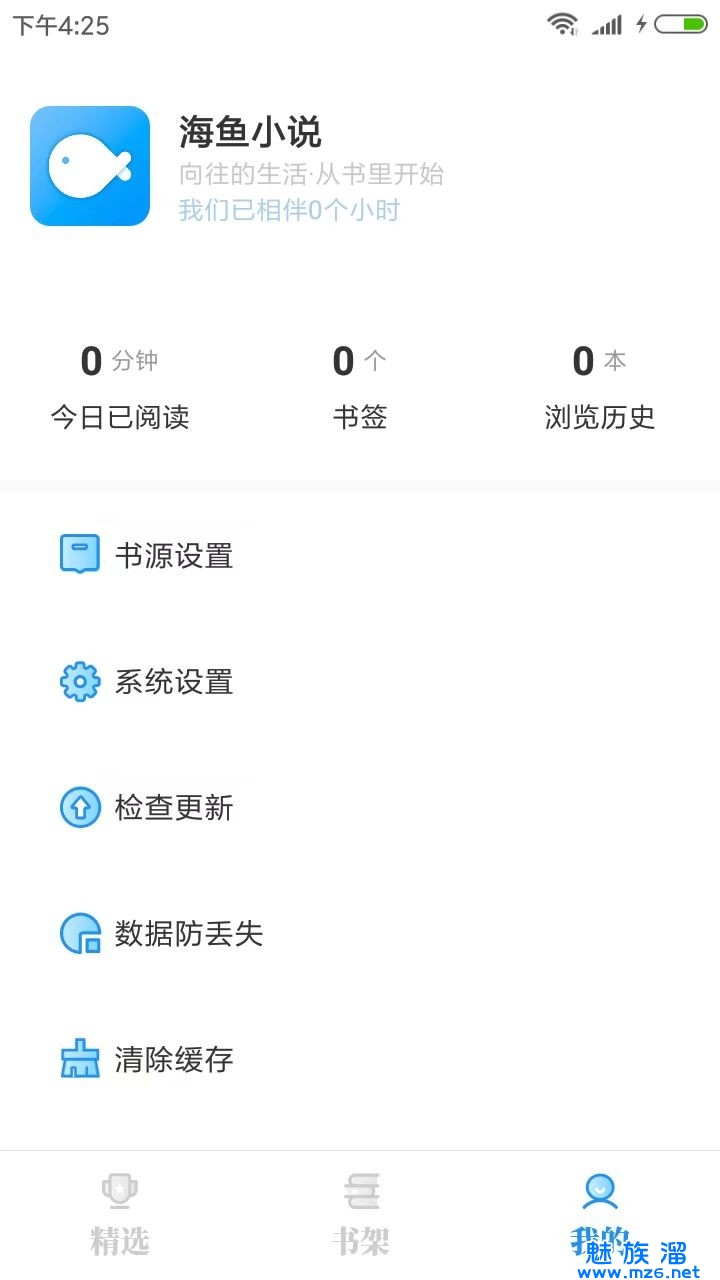Open 浏览历史 browsing history
The height and width of the screenshot is (1280, 720).
pos(600,388)
